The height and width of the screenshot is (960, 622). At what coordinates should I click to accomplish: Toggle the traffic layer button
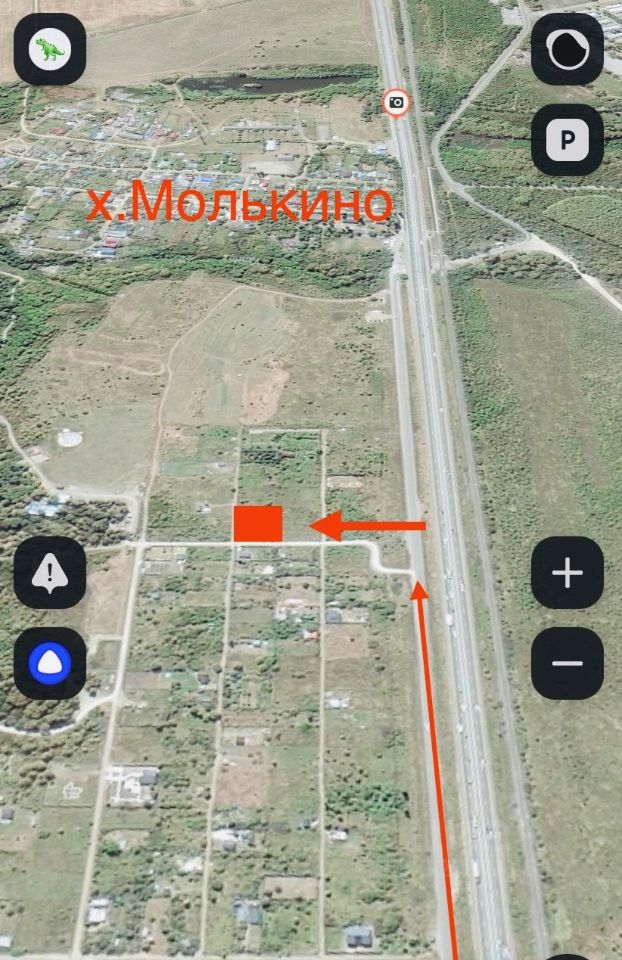[x=567, y=49]
